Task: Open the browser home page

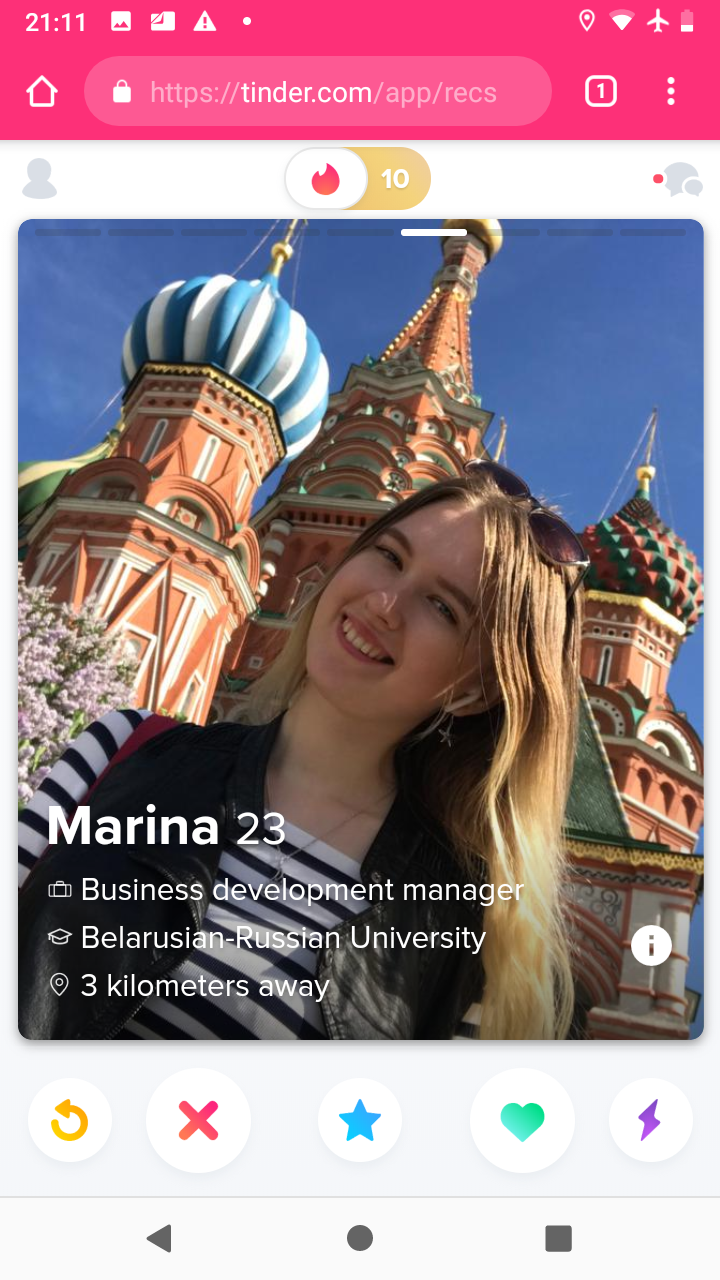Action: tap(42, 92)
